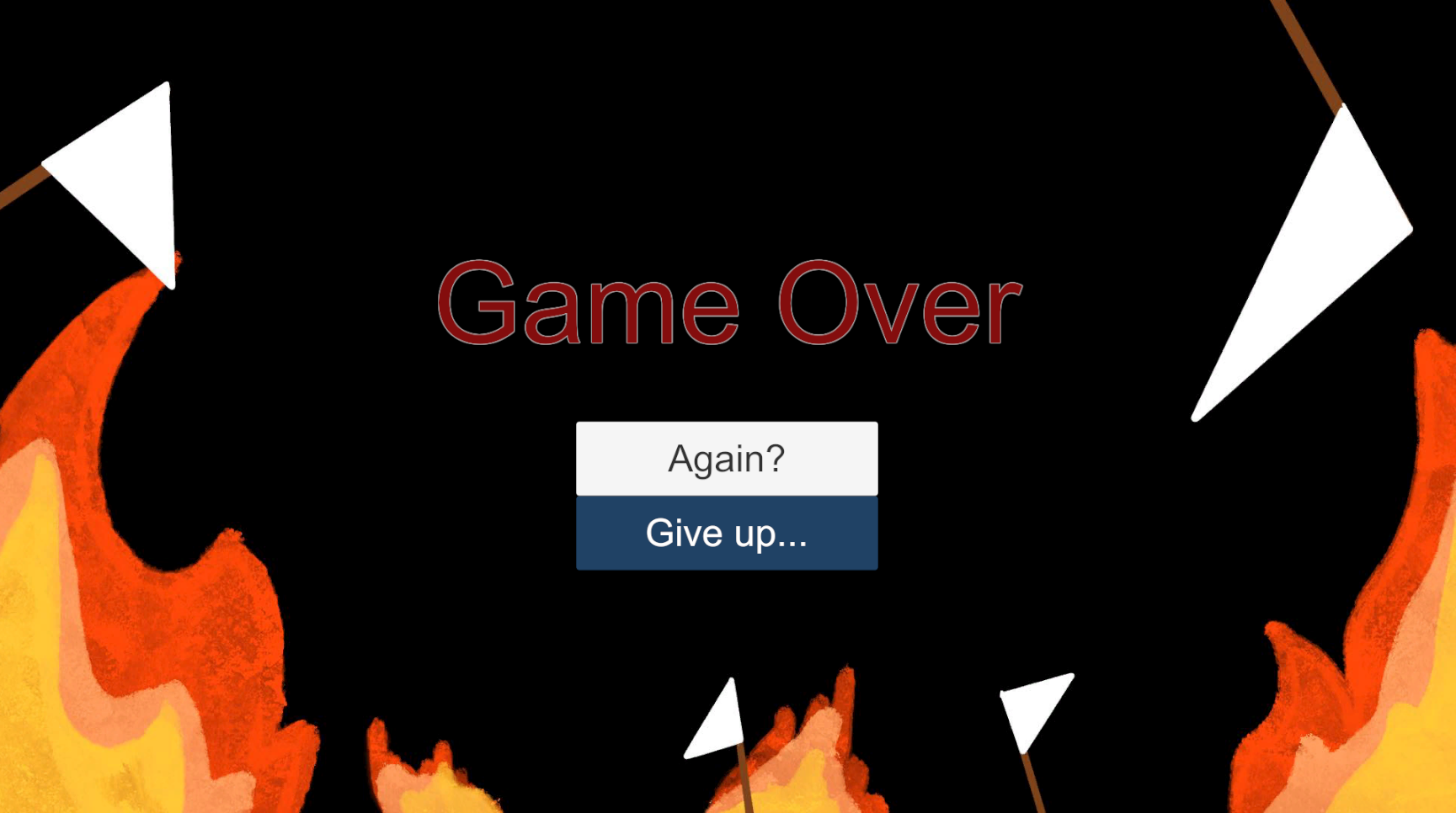1456x813 pixels.
Task: Tap the Again? button to retry
Action: (x=727, y=459)
